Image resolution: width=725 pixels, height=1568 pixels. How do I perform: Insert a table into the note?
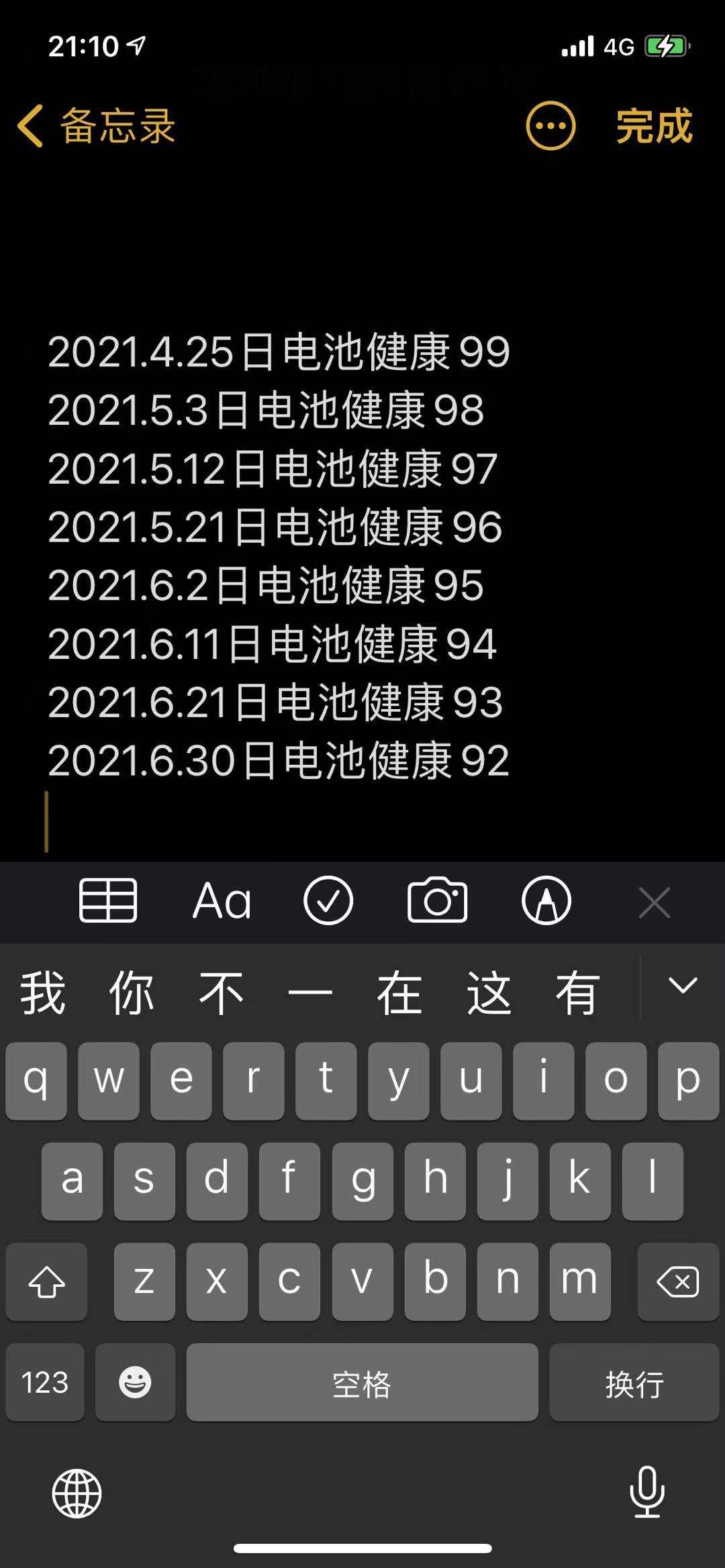(108, 900)
